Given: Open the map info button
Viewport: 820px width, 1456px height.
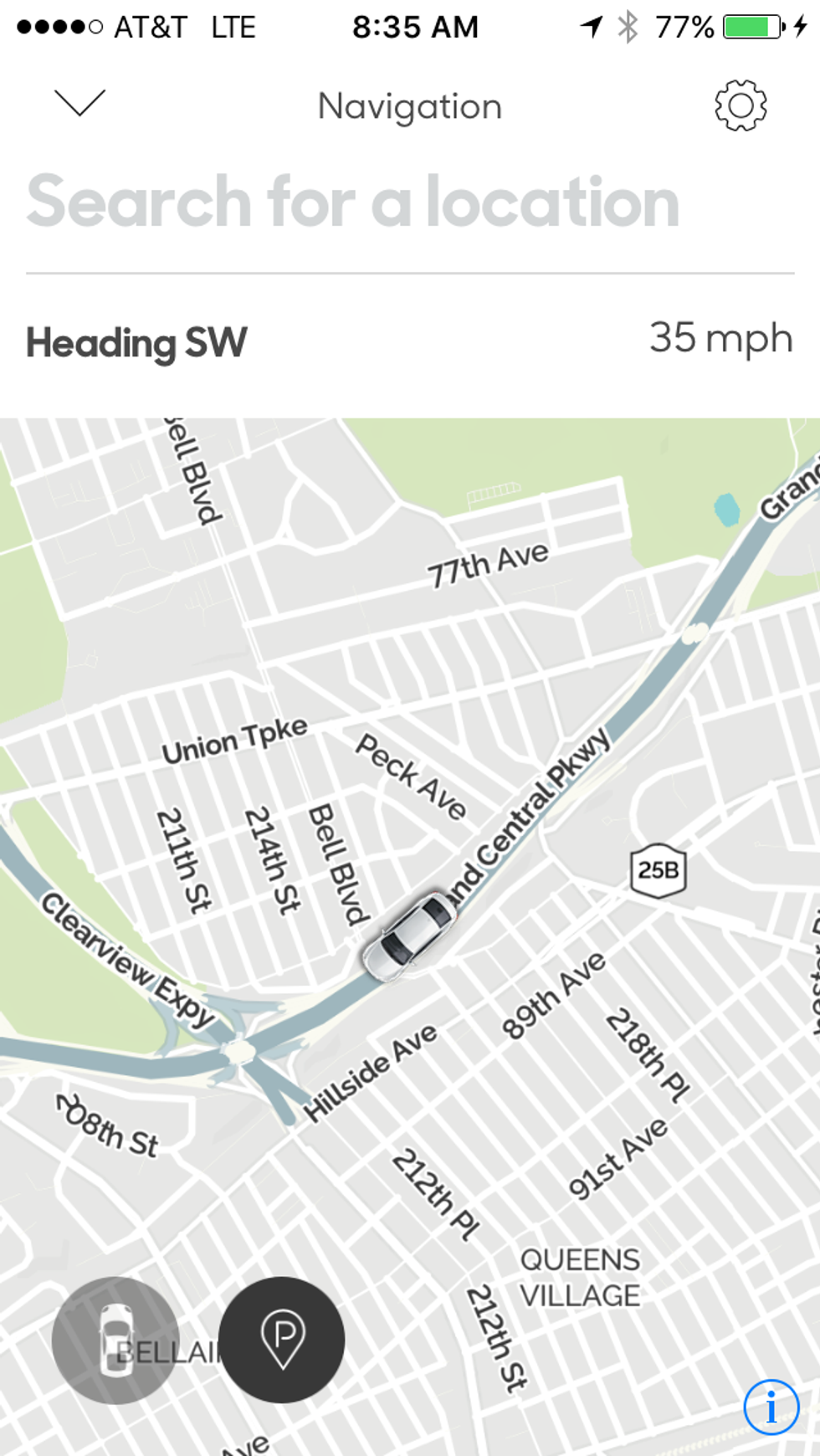Looking at the screenshot, I should tap(771, 1407).
